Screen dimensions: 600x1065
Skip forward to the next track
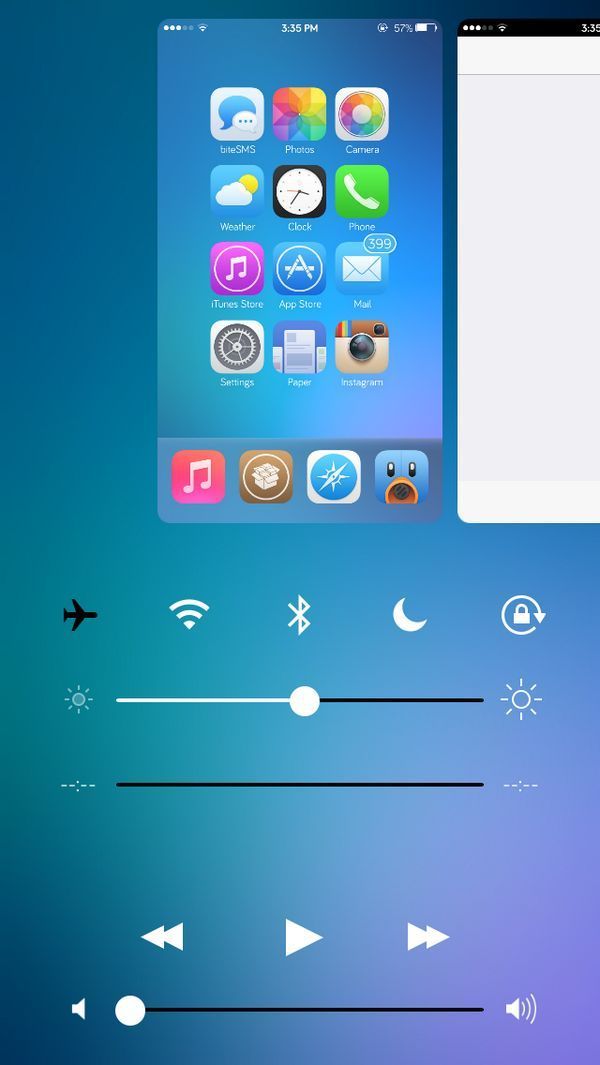tap(428, 937)
